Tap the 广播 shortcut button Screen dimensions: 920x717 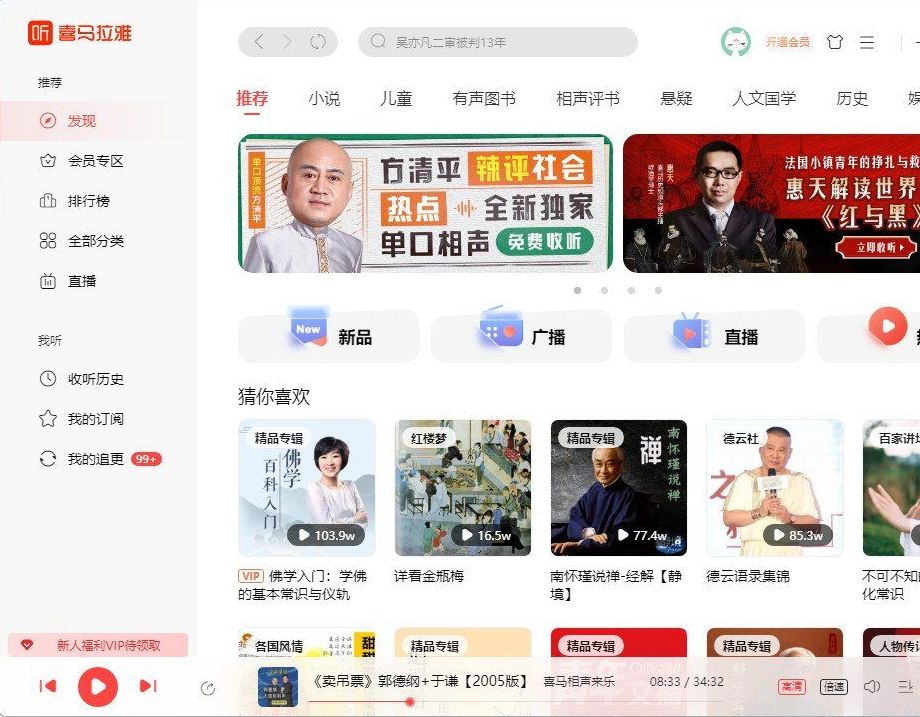pyautogui.click(x=521, y=336)
